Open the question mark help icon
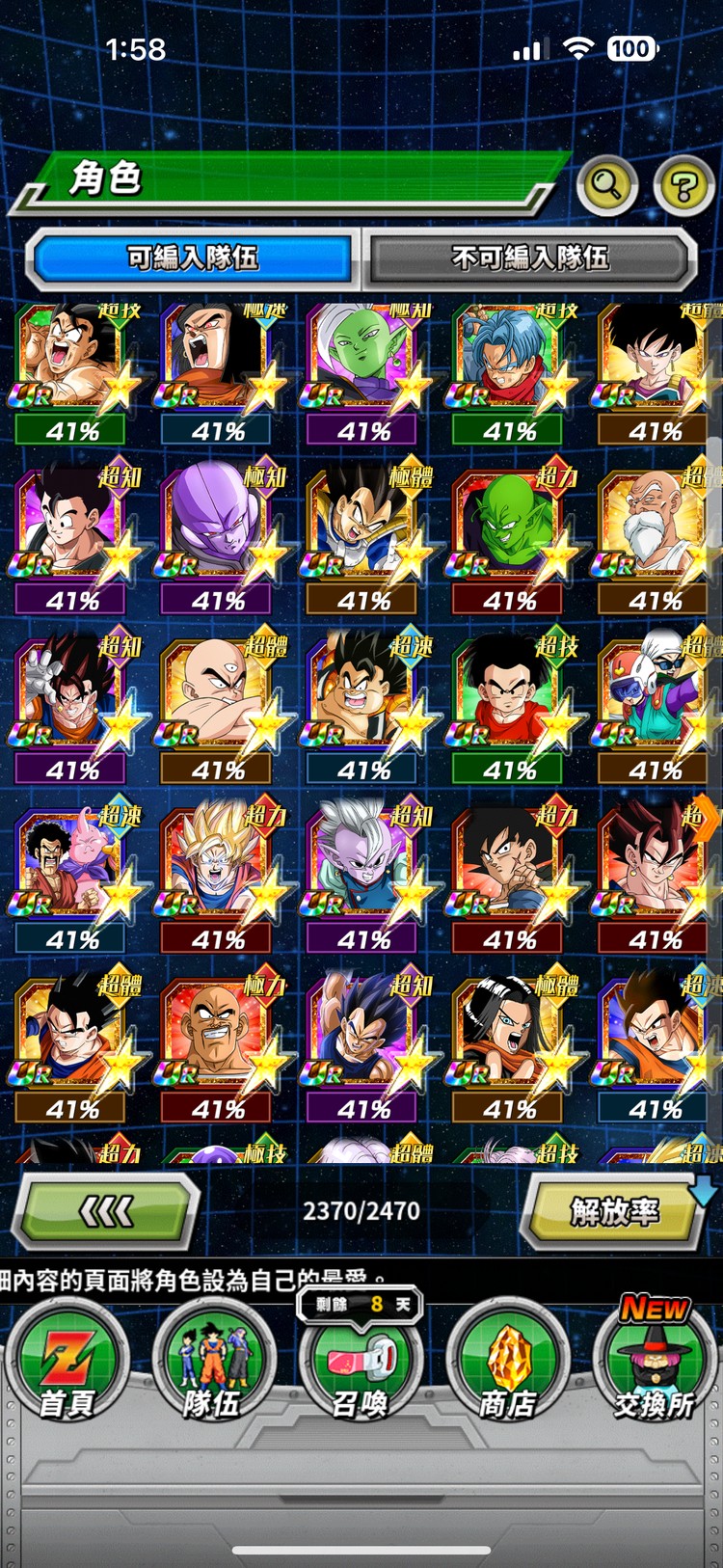This screenshot has height=1568, width=723. point(683,184)
